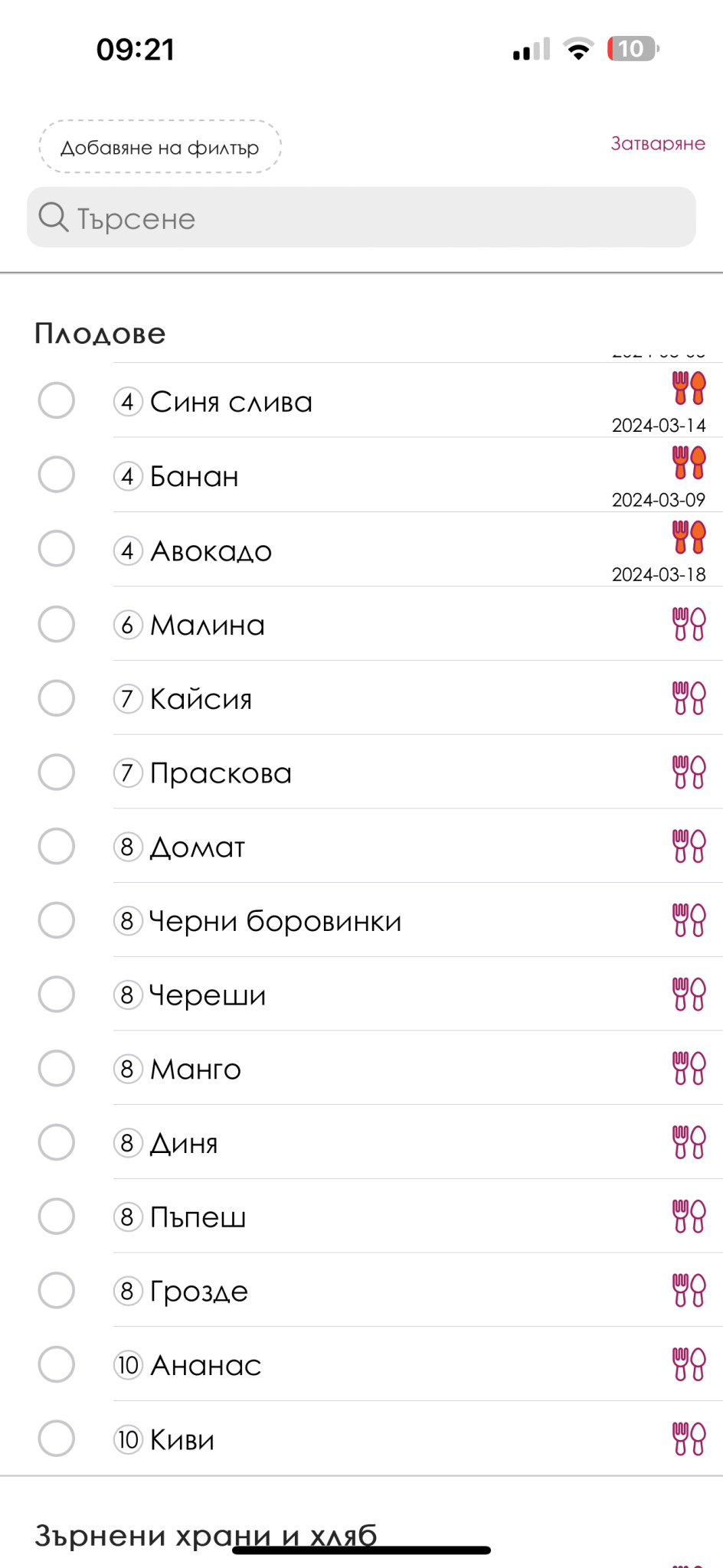Tap the fork and spoon icon for Малина
The width and height of the screenshot is (723, 1568).
pyautogui.click(x=688, y=624)
